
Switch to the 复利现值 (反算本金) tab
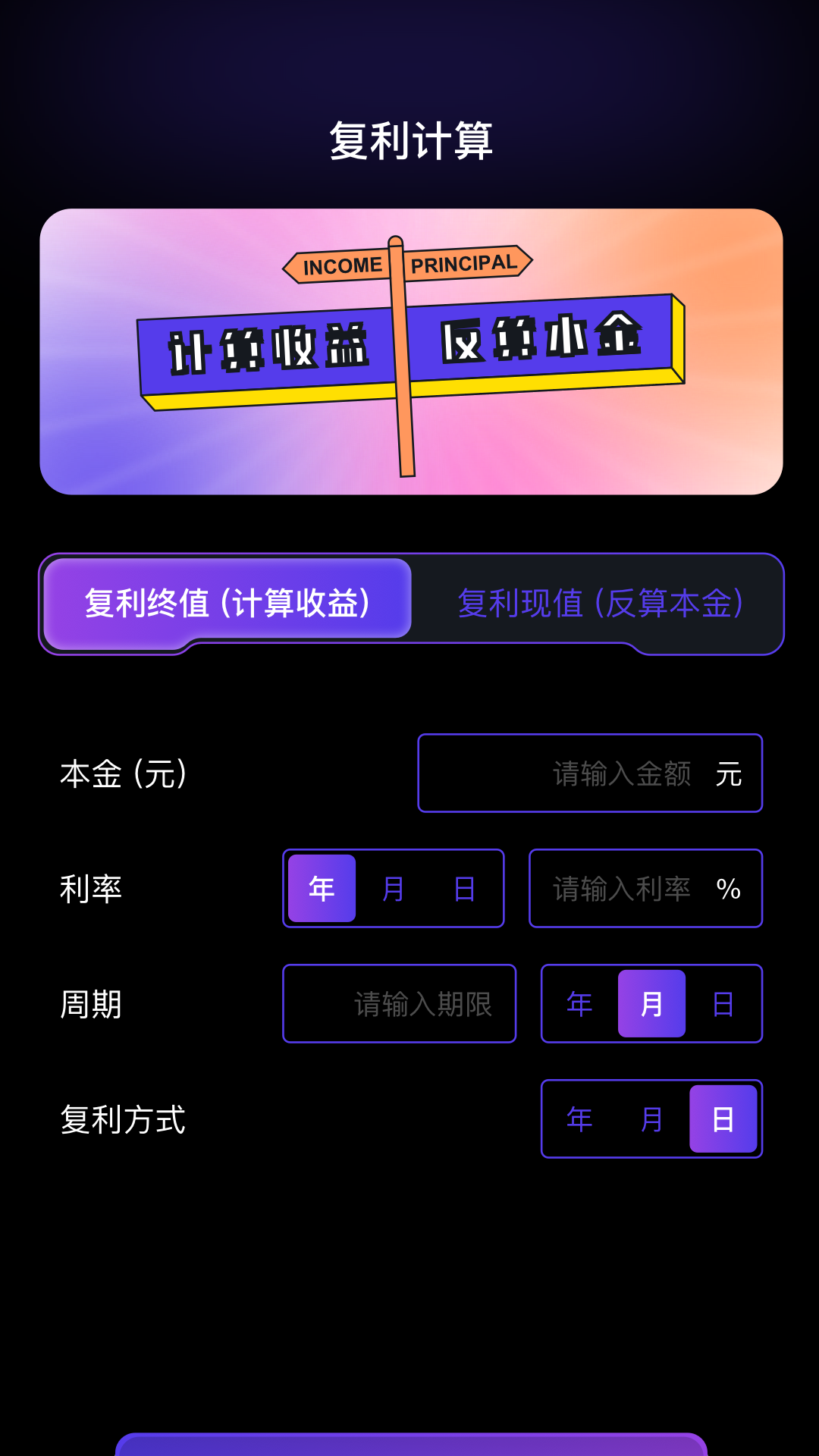(x=601, y=603)
